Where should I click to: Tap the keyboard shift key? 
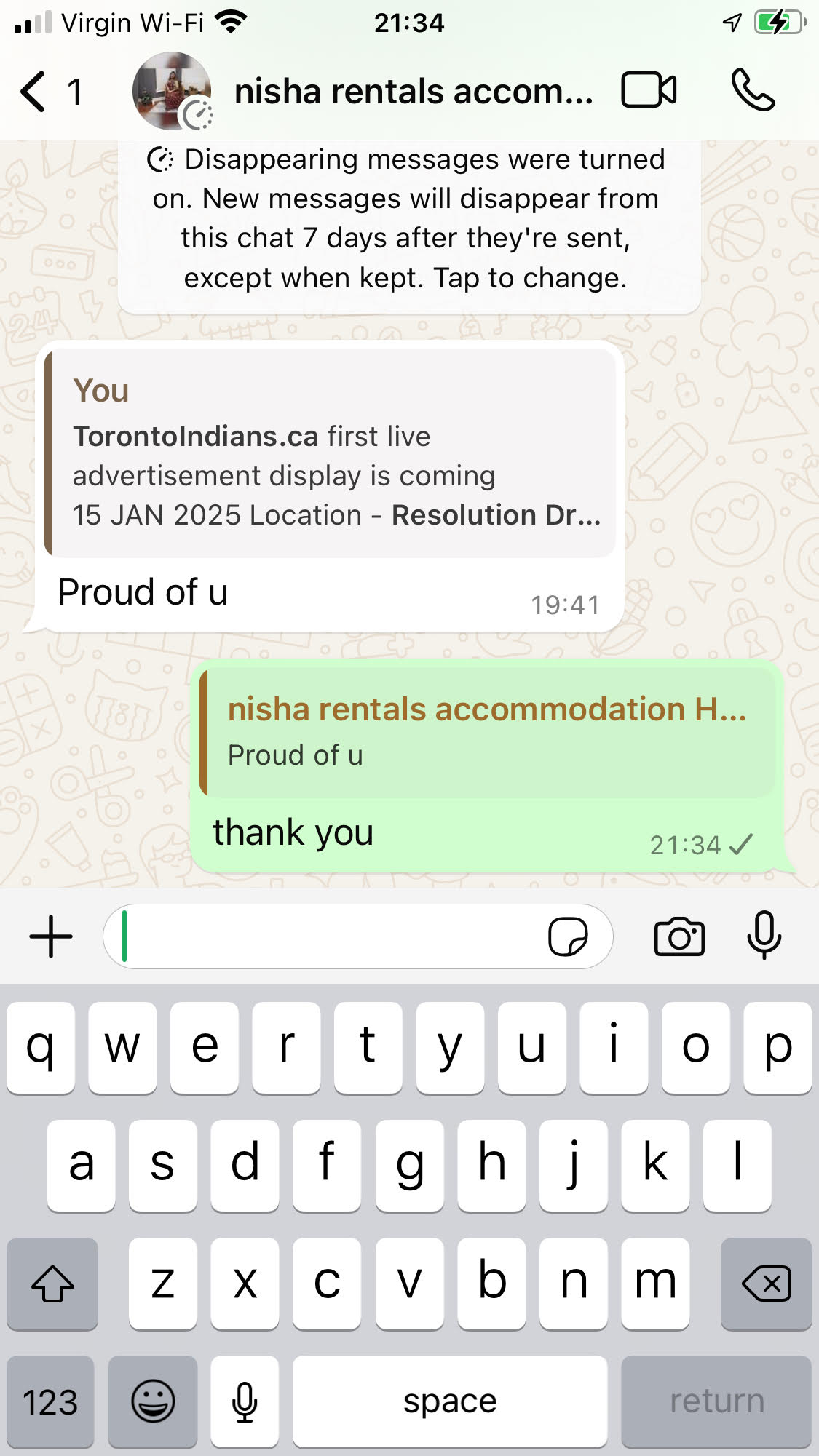[x=52, y=1284]
